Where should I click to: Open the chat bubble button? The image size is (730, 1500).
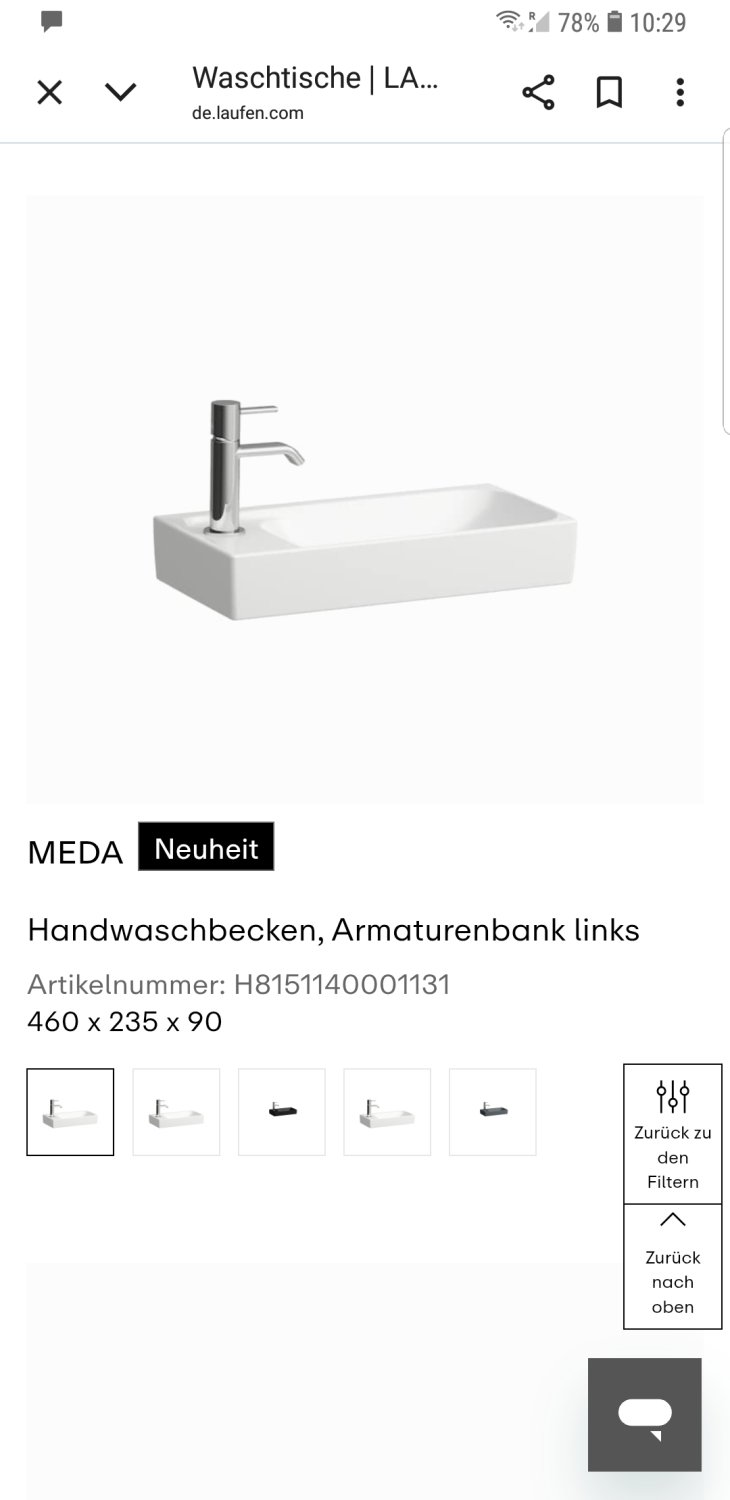point(645,1414)
